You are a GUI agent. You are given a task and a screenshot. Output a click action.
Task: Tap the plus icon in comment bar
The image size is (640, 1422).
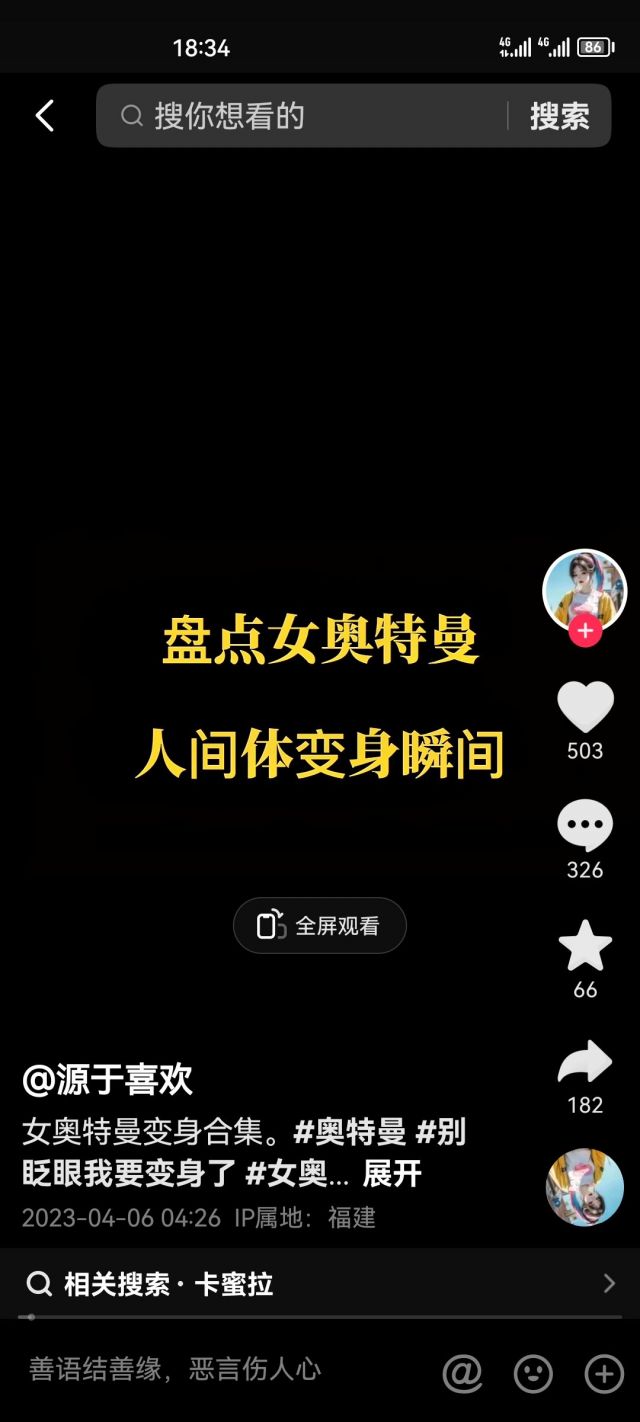click(603, 1373)
